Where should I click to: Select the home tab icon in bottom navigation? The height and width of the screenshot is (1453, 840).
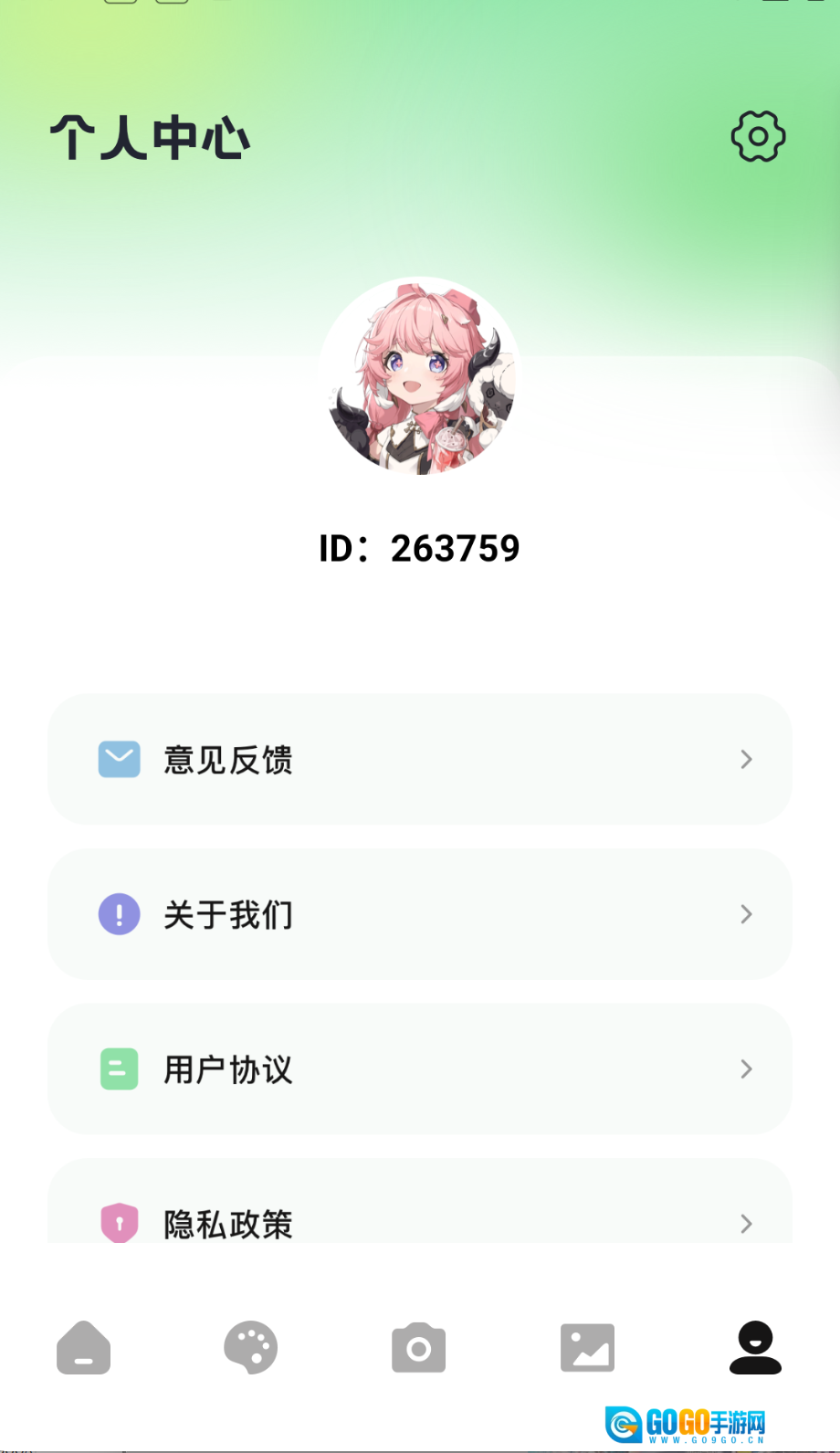pyautogui.click(x=83, y=1347)
